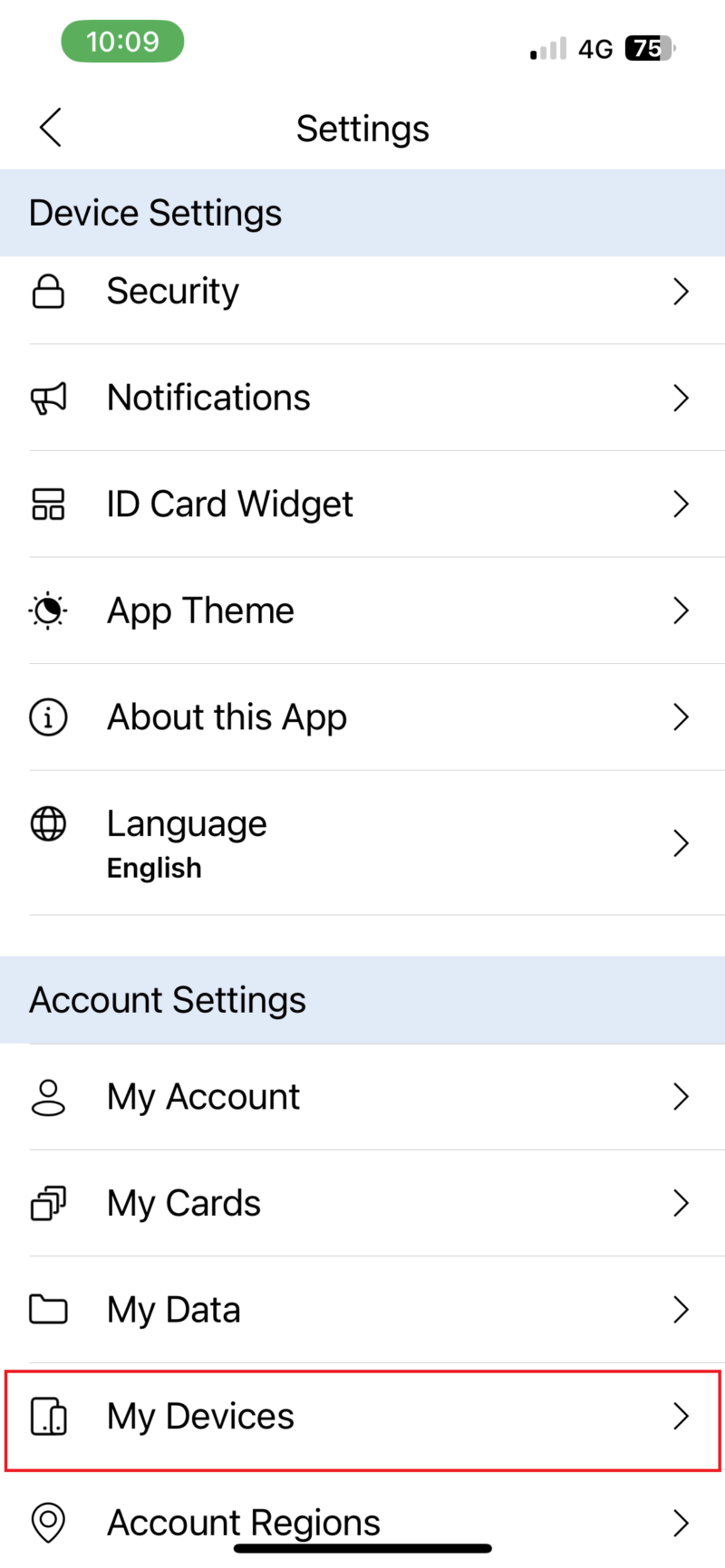The width and height of the screenshot is (725, 1568).
Task: Click the stacked cards icon for My Cards
Action: tap(48, 1203)
